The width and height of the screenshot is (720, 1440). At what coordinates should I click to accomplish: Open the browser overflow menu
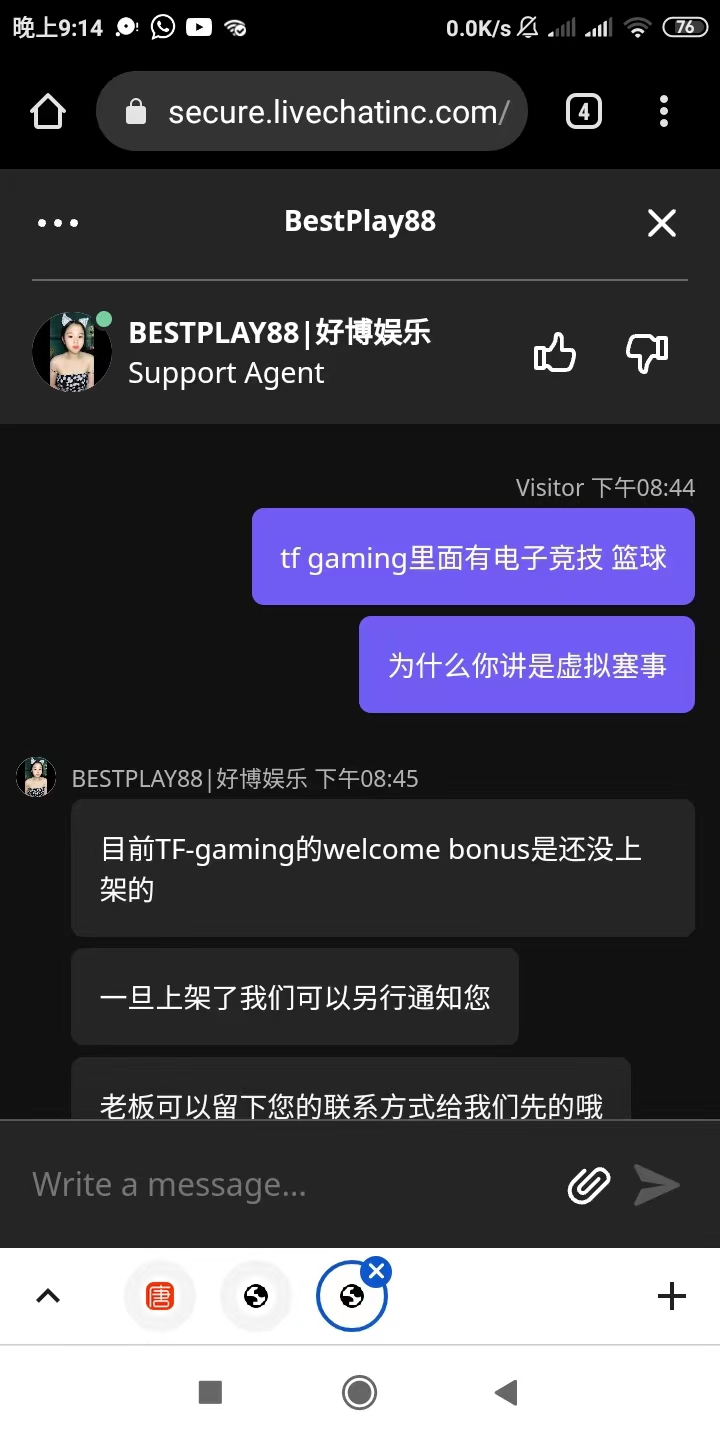664,112
